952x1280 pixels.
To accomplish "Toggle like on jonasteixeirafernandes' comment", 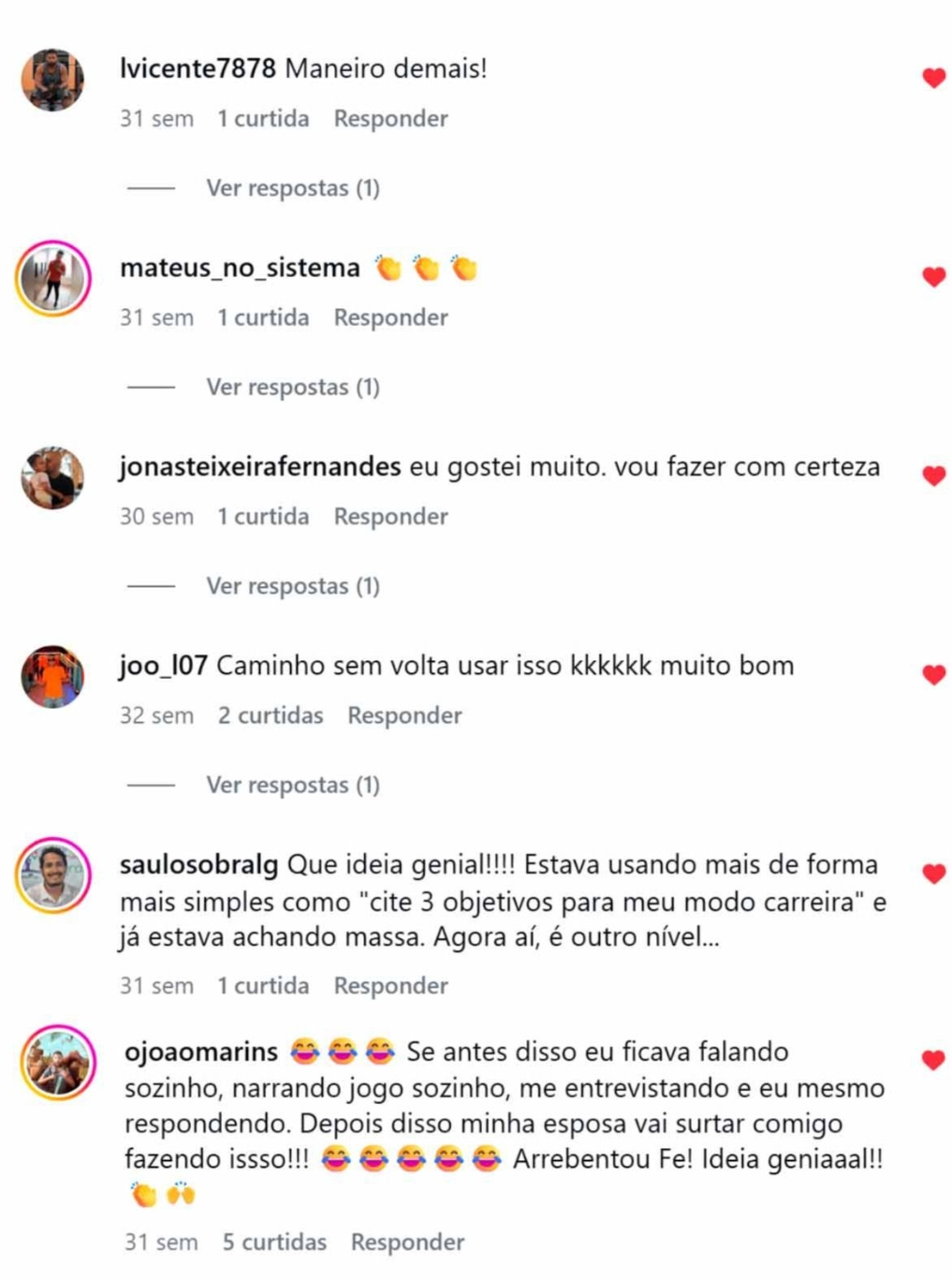I will (933, 476).
